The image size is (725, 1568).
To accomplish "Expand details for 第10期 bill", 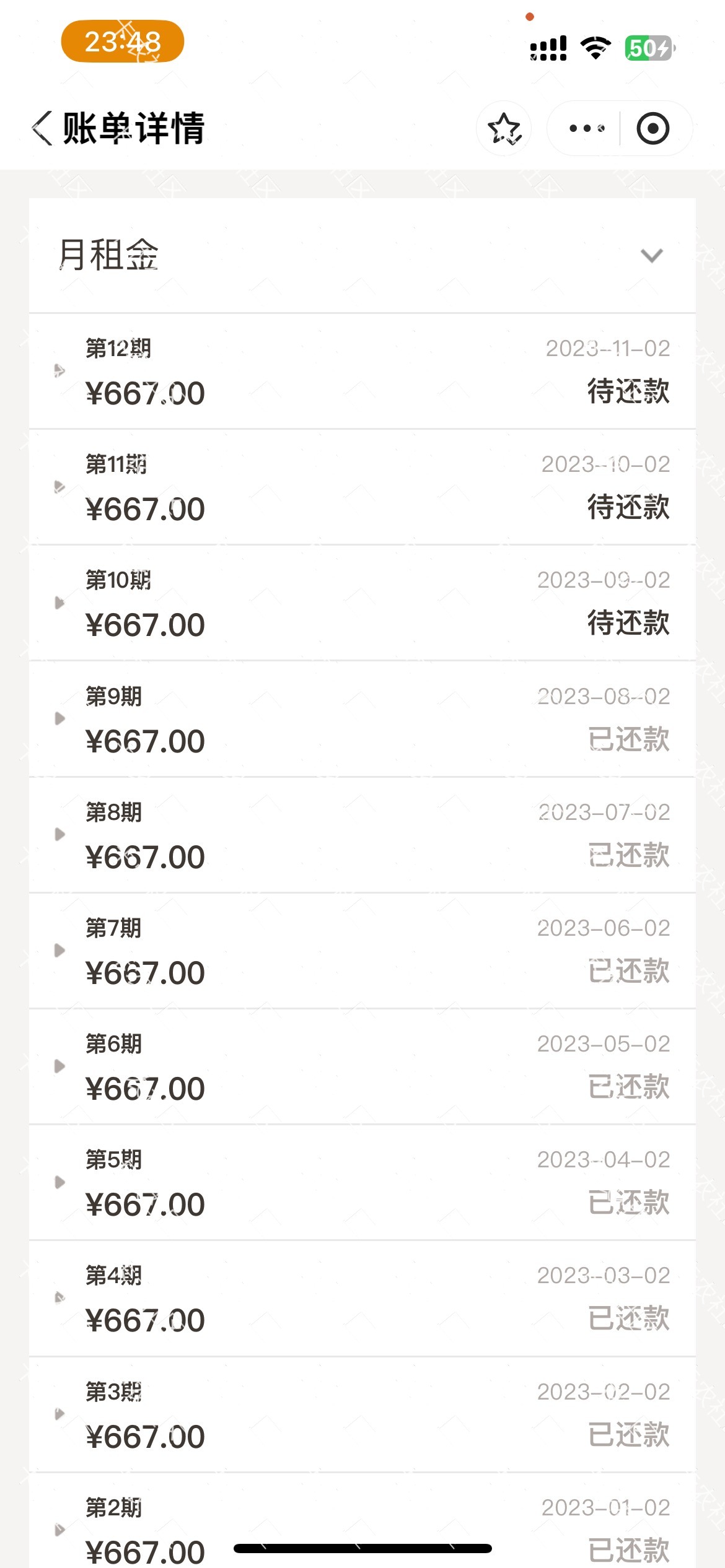I will pos(59,603).
